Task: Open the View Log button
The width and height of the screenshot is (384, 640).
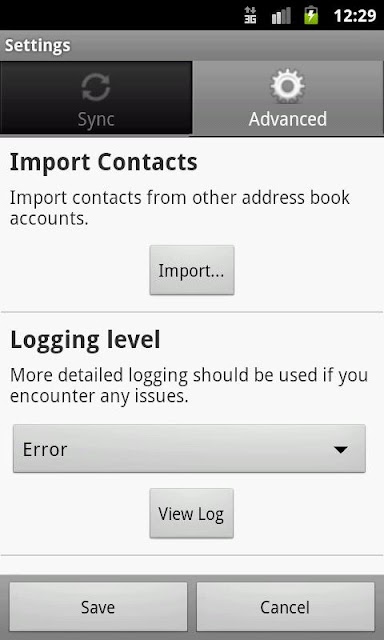Action: coord(192,513)
